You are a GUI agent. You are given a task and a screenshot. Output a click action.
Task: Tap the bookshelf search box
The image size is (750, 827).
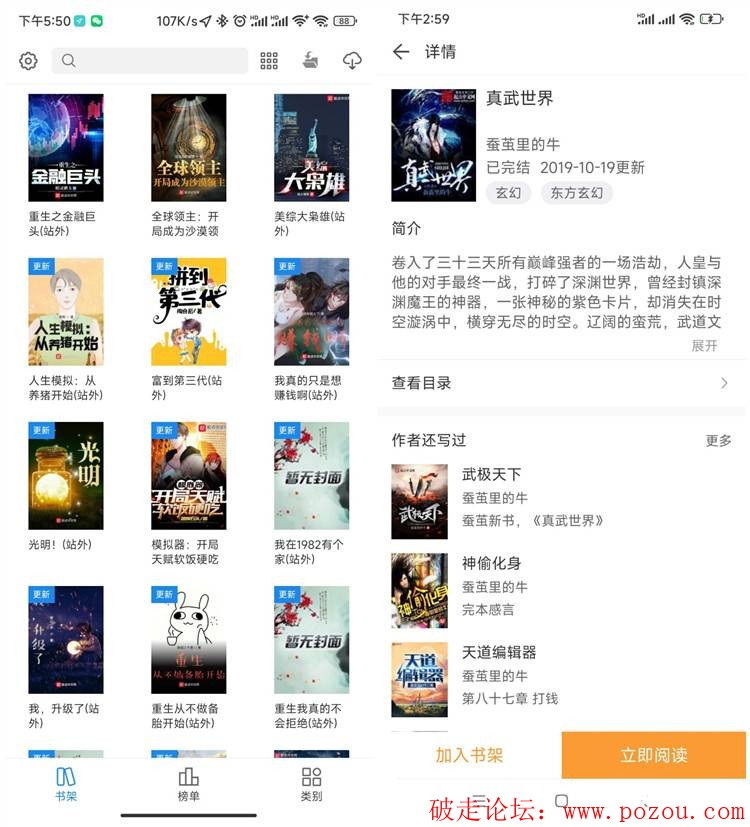pos(150,61)
